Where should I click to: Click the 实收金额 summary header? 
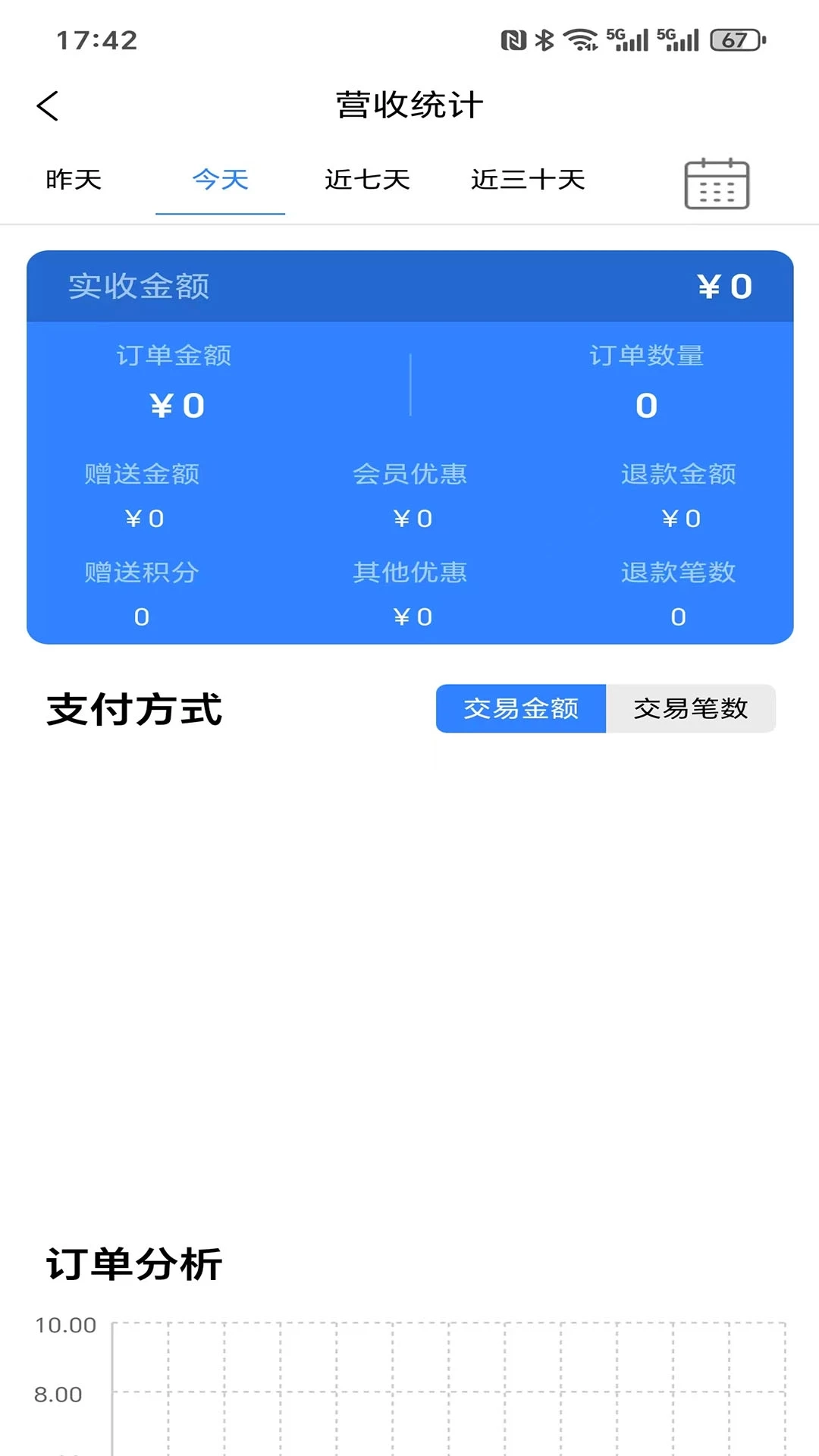pyautogui.click(x=137, y=286)
